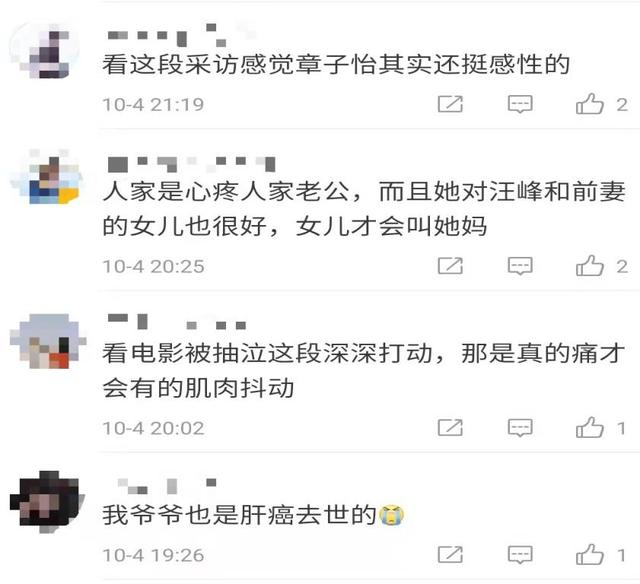
Task: Like the comment about 肌肉抖动
Action: click(590, 427)
